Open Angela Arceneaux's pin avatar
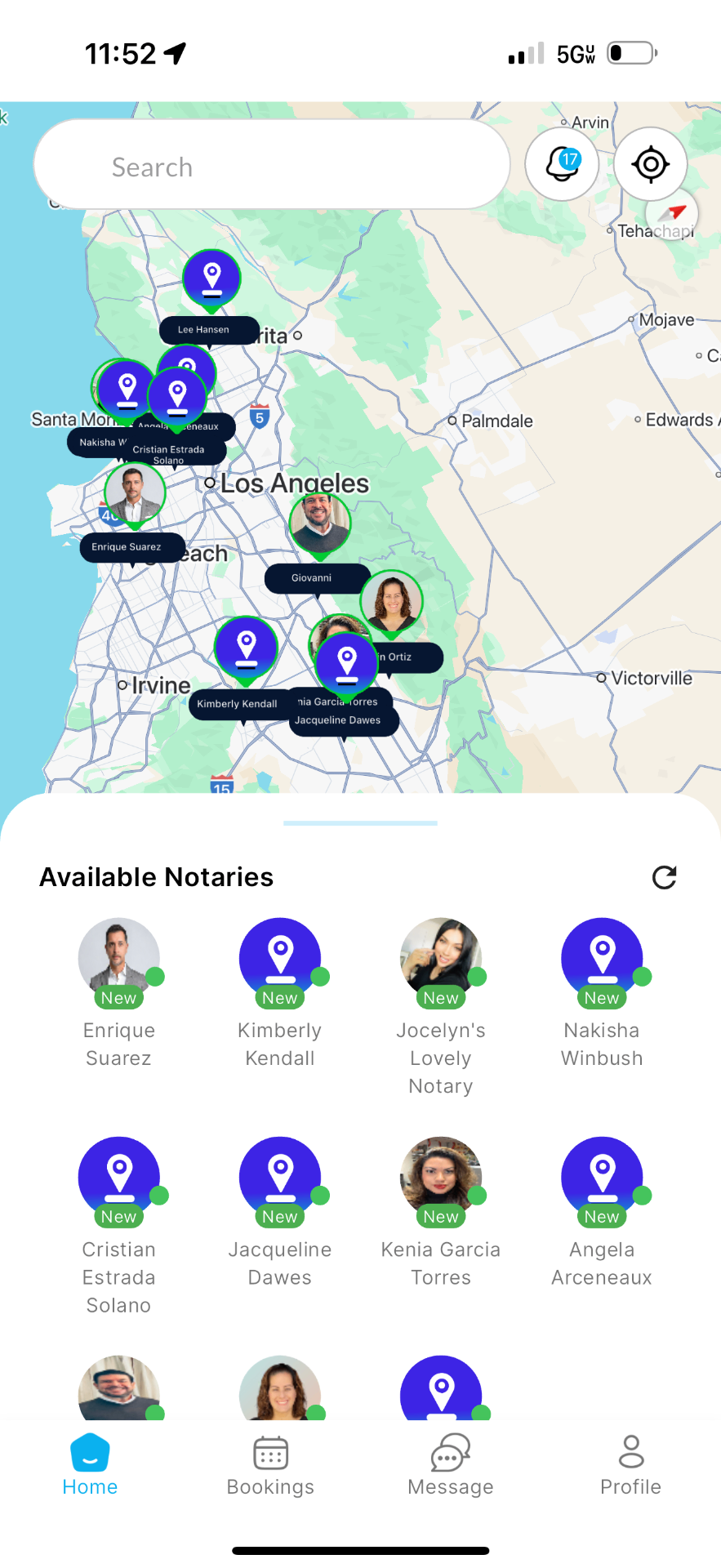The height and width of the screenshot is (1568, 721). click(602, 1174)
